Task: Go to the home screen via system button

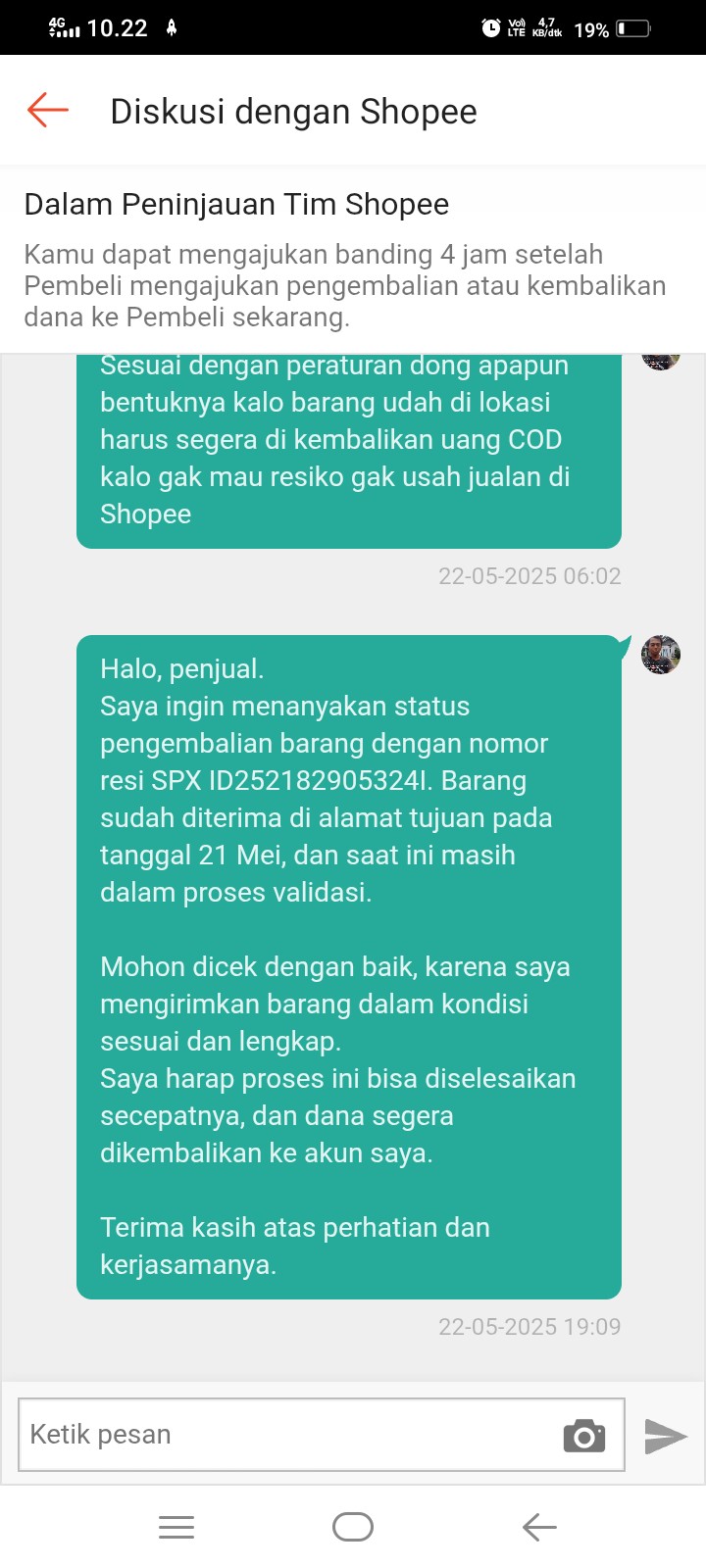Action: click(x=353, y=1527)
